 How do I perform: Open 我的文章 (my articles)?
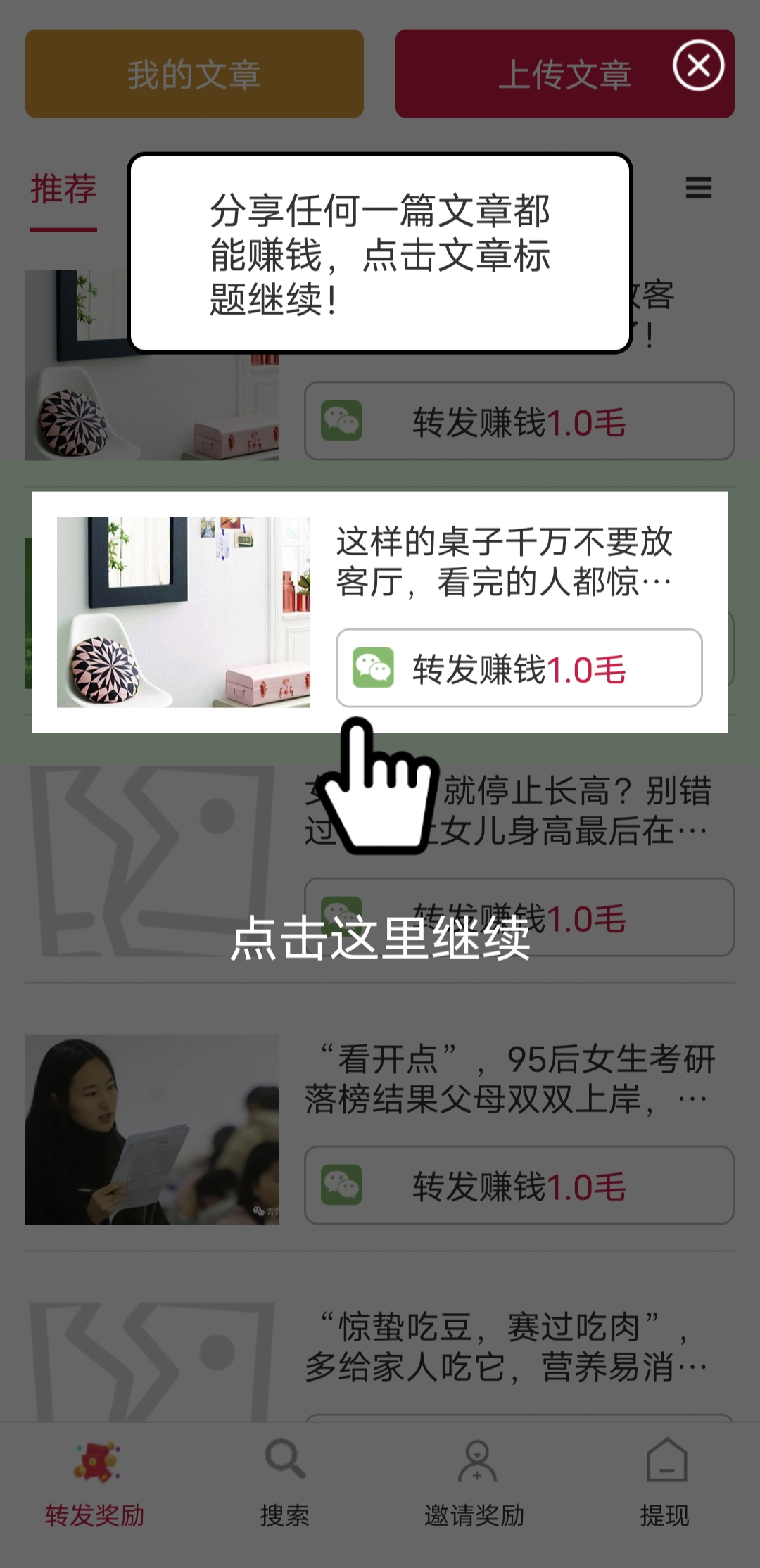click(194, 74)
